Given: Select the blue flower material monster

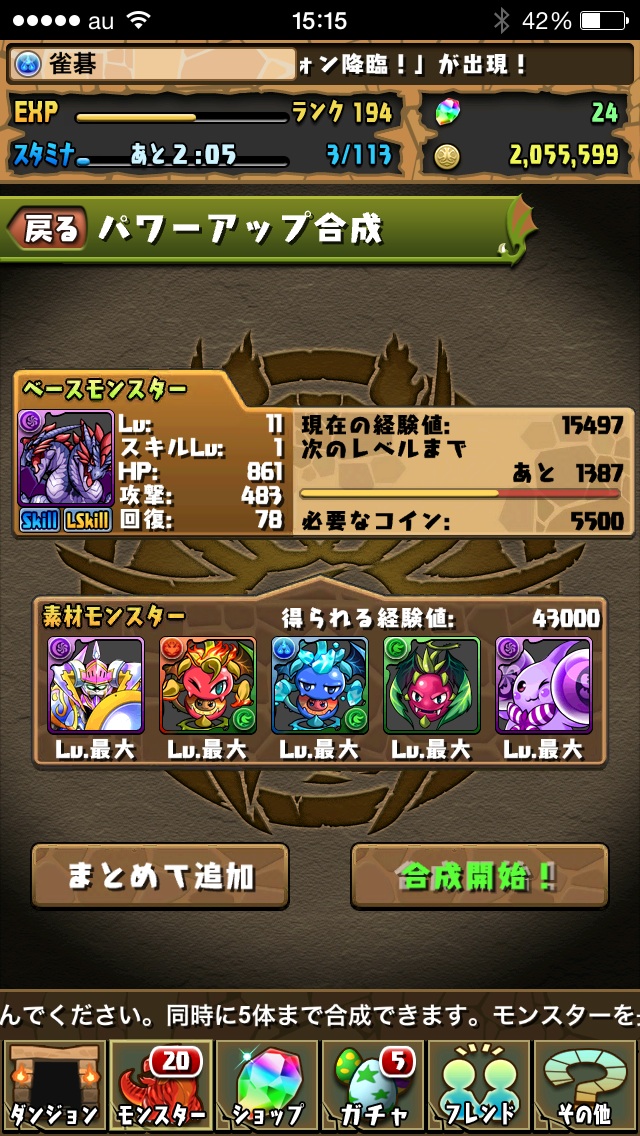Looking at the screenshot, I should pyautogui.click(x=320, y=686).
